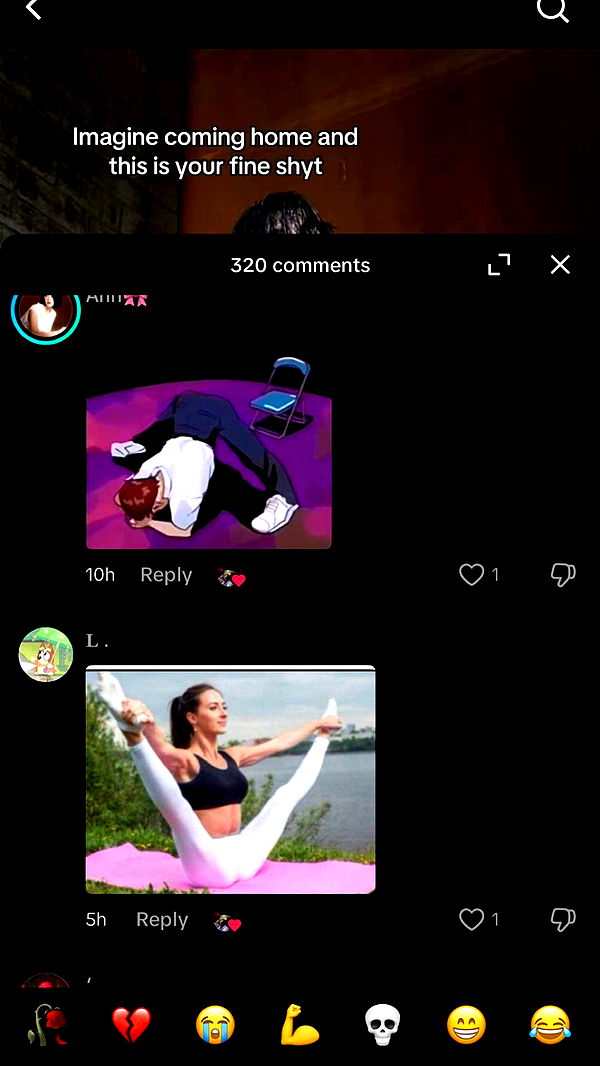The image size is (600, 1066).
Task: Dislike Ann's comment
Action: 563,575
